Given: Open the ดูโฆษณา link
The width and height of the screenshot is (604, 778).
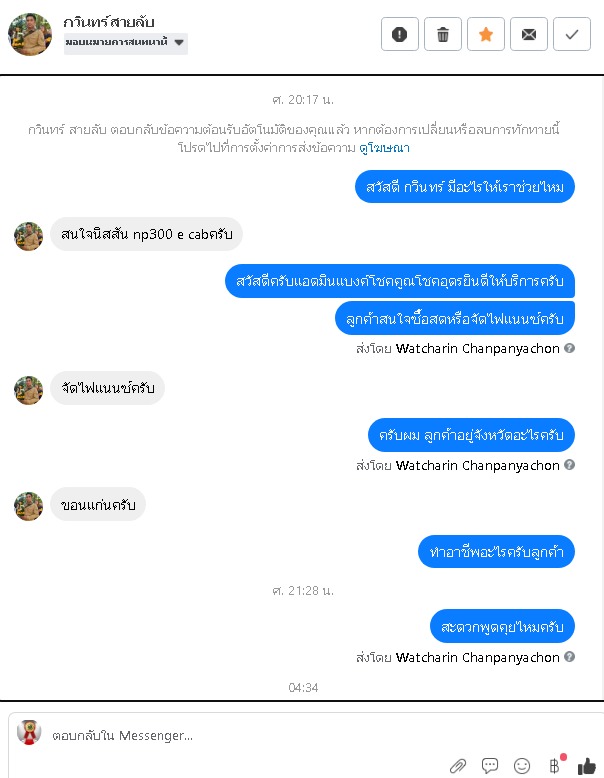Looking at the screenshot, I should point(386,147).
